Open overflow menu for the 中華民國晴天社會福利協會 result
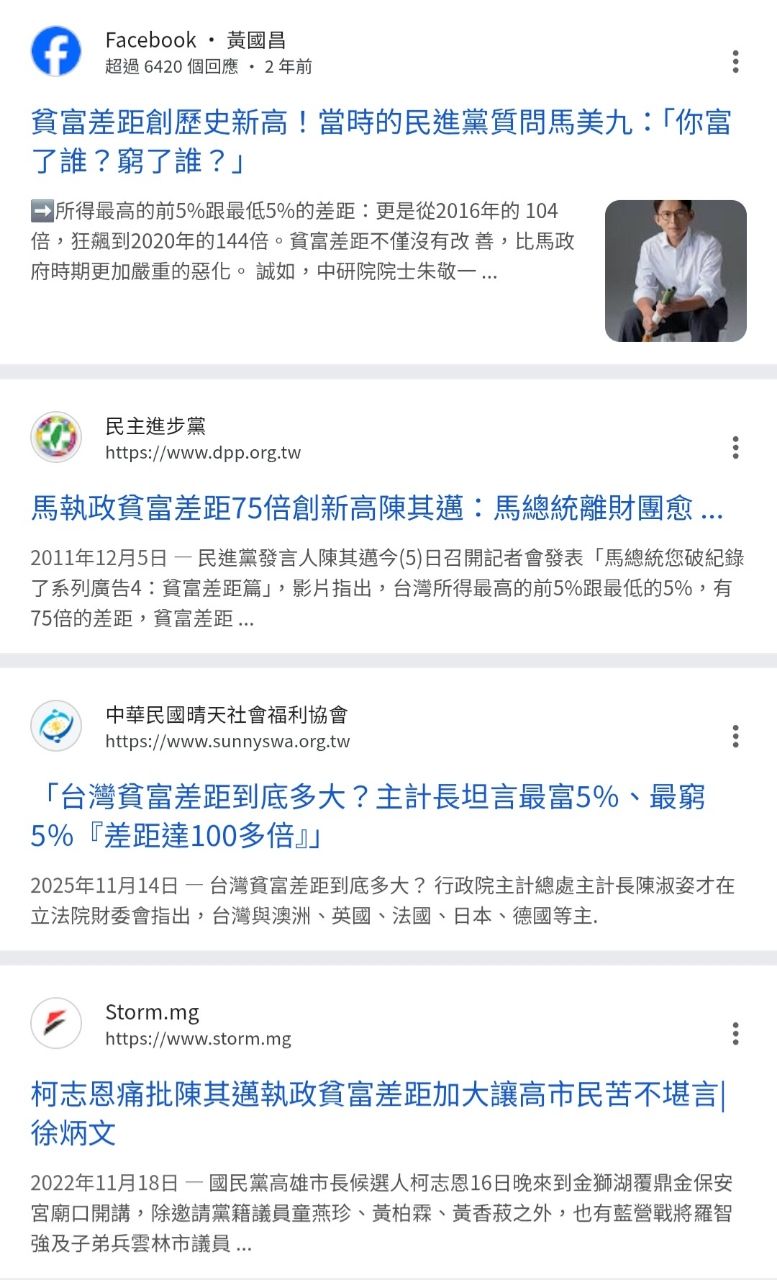The width and height of the screenshot is (777, 1280). coord(735,737)
